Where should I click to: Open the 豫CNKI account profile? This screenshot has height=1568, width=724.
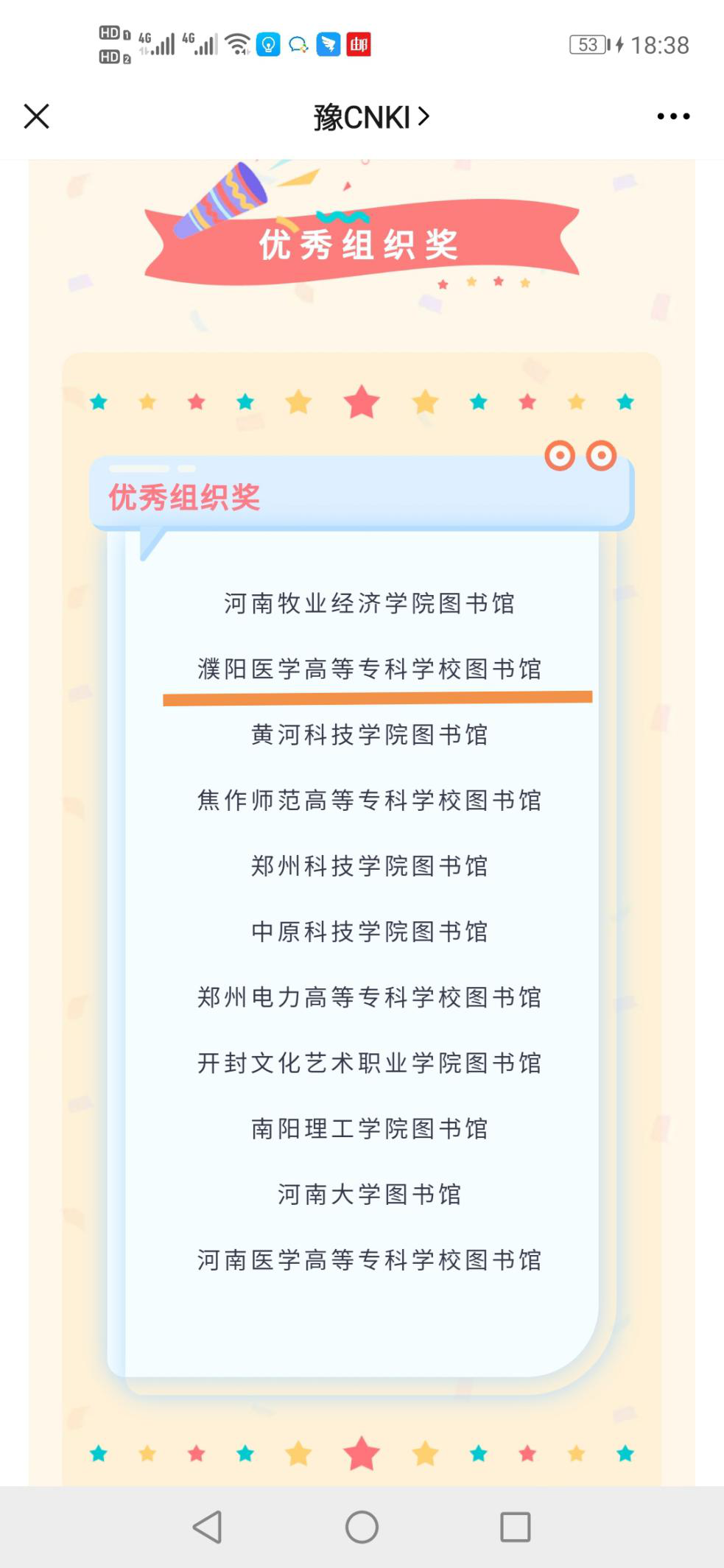tap(370, 117)
